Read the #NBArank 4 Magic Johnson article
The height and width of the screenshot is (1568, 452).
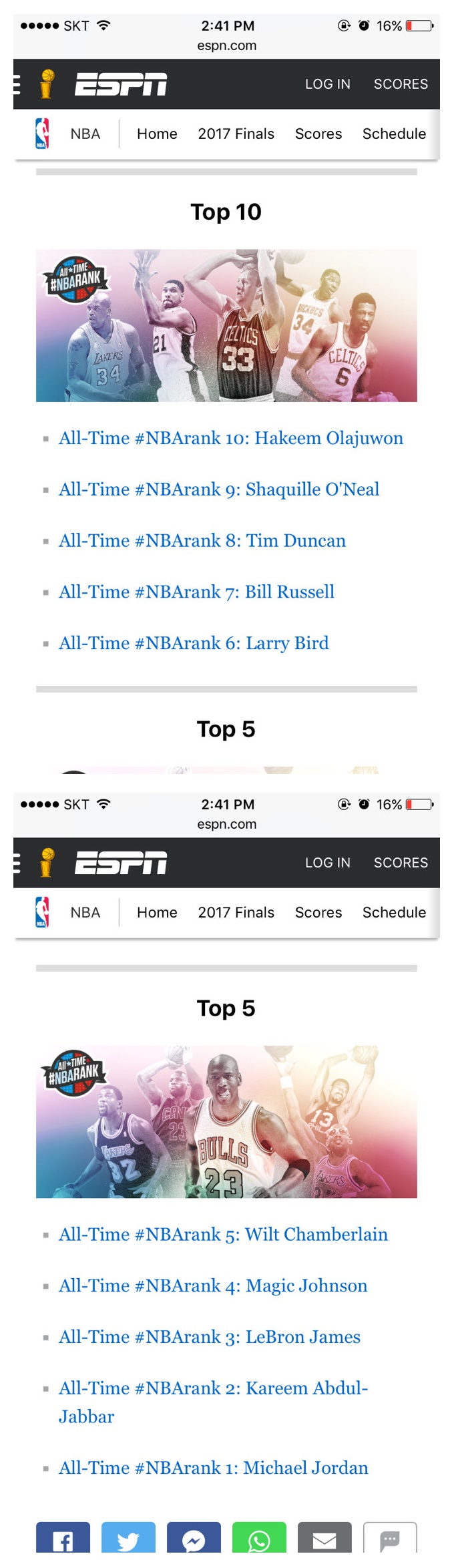pyautogui.click(x=212, y=1286)
